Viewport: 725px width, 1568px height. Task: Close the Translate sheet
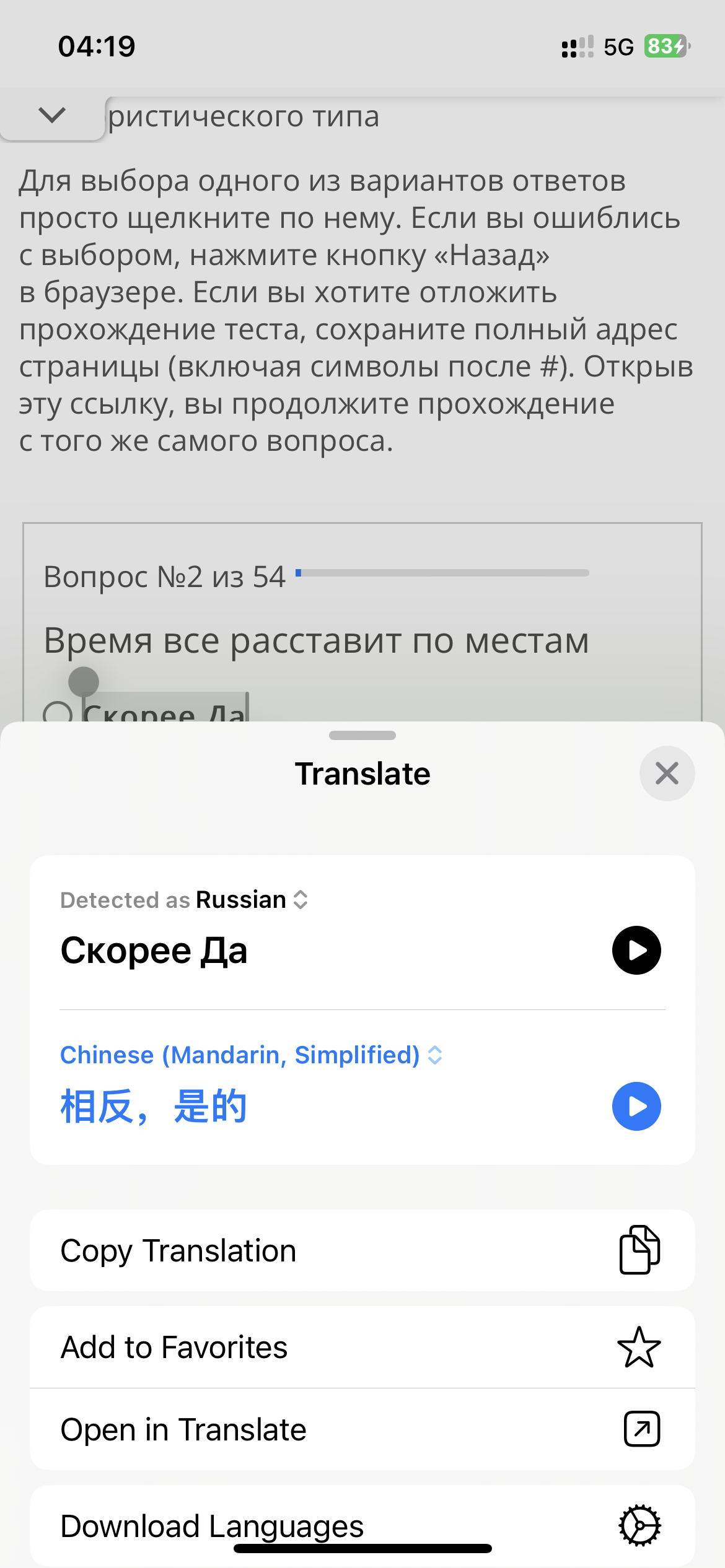[x=667, y=773]
